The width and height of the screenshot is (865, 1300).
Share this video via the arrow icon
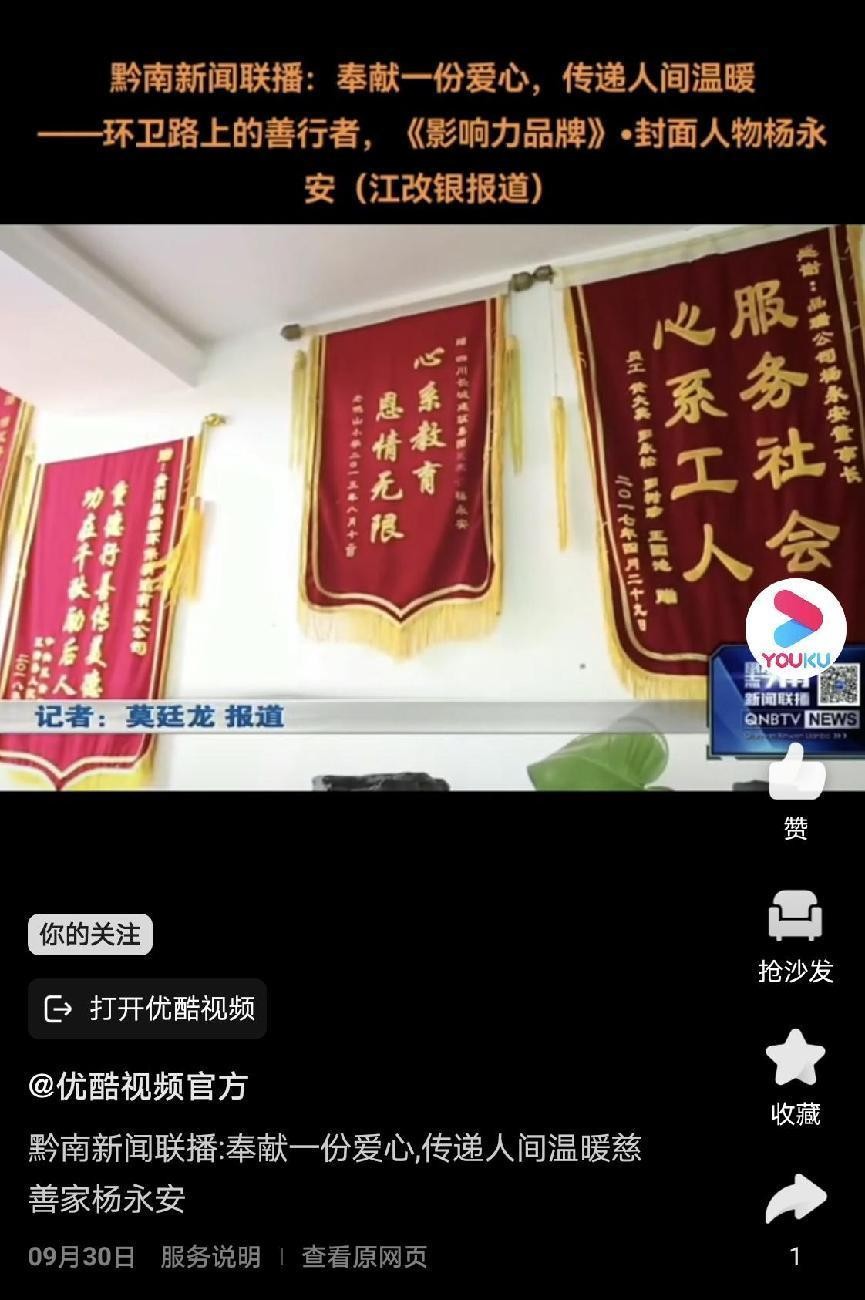pos(796,1199)
